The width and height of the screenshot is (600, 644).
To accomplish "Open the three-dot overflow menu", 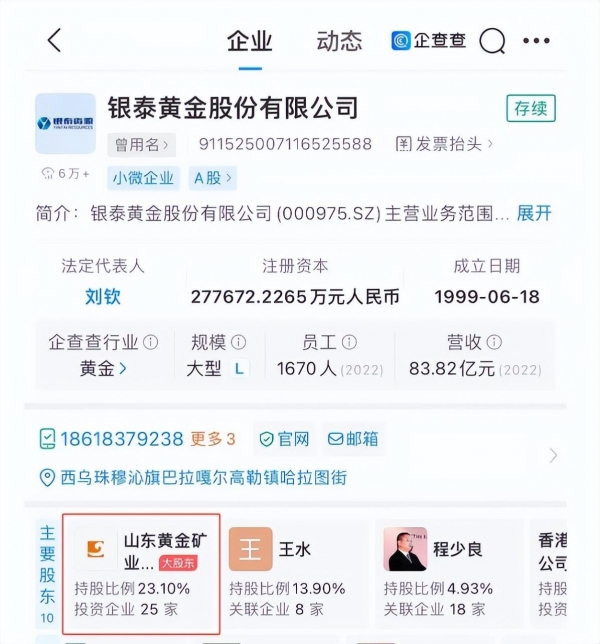I will (x=537, y=41).
